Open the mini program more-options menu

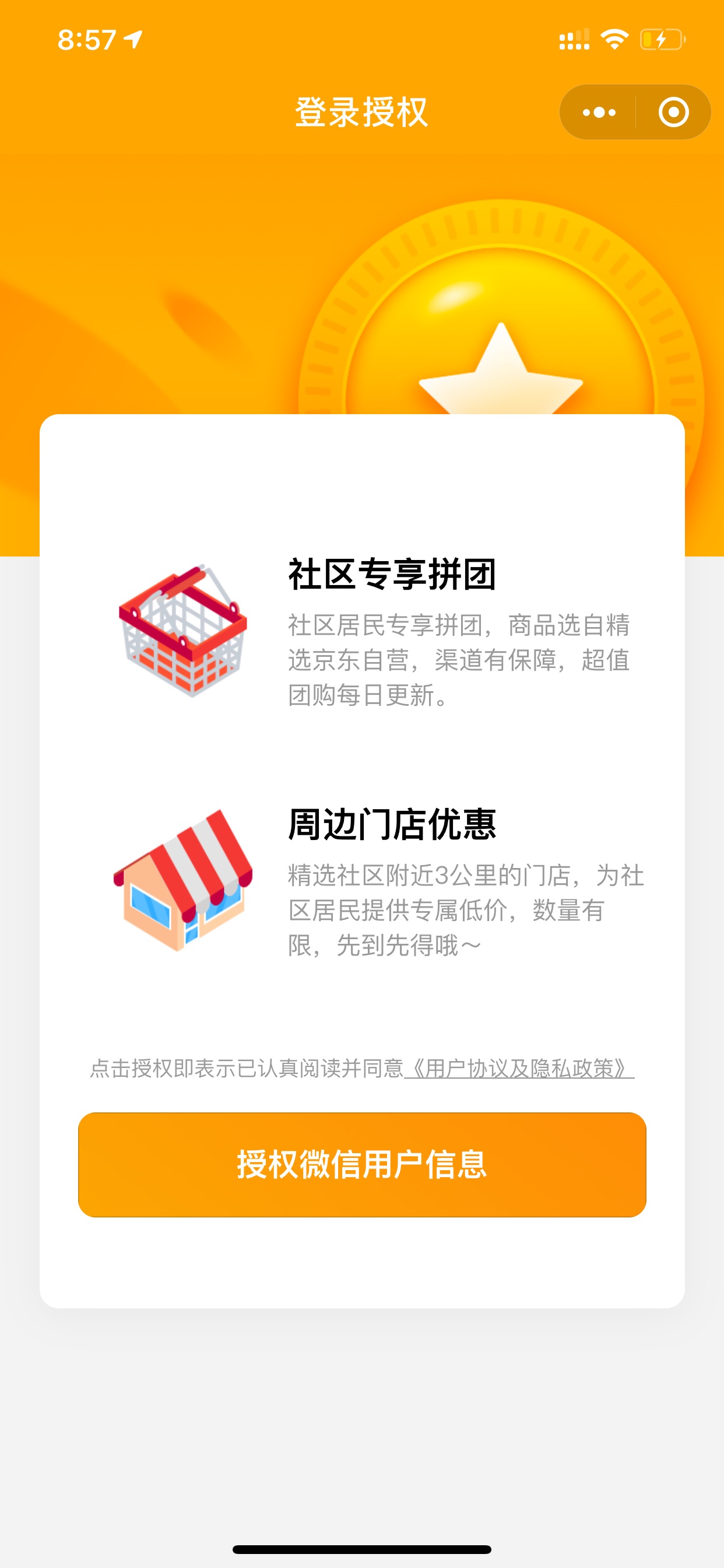(x=599, y=113)
